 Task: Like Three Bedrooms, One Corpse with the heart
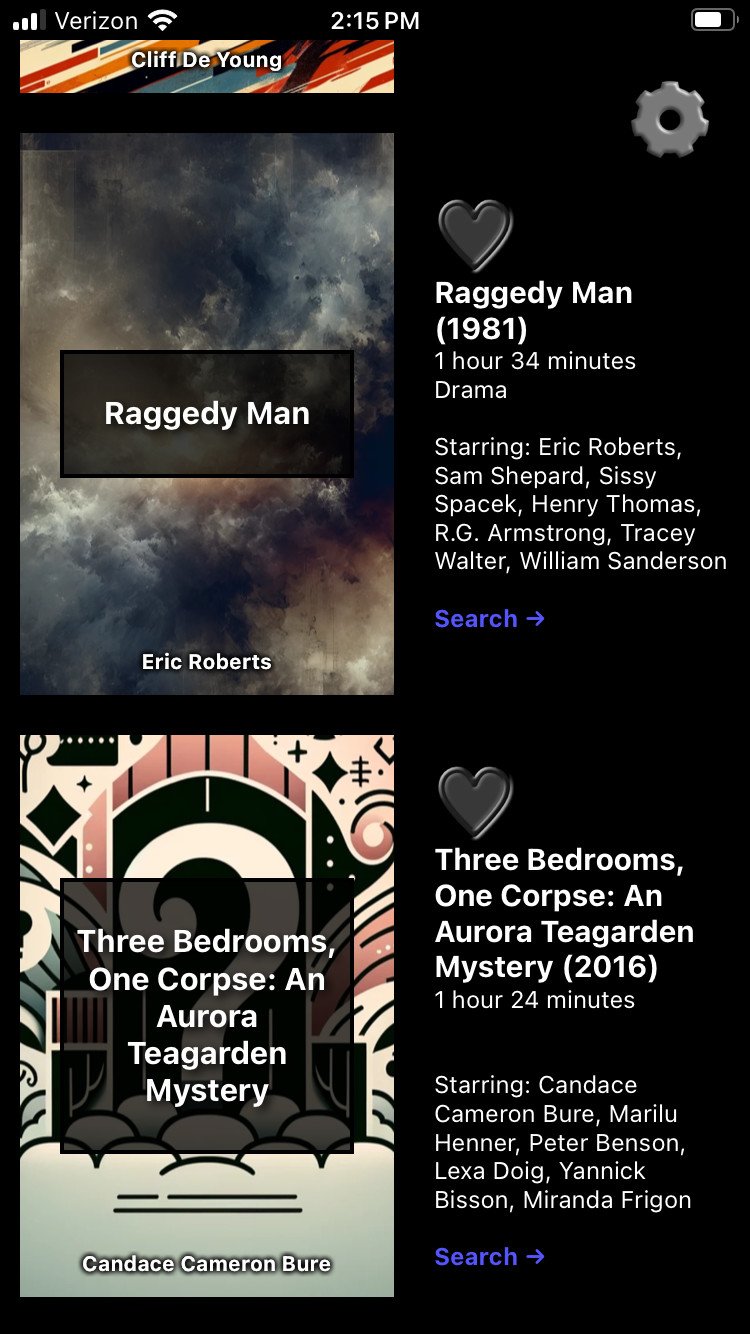[x=475, y=802]
